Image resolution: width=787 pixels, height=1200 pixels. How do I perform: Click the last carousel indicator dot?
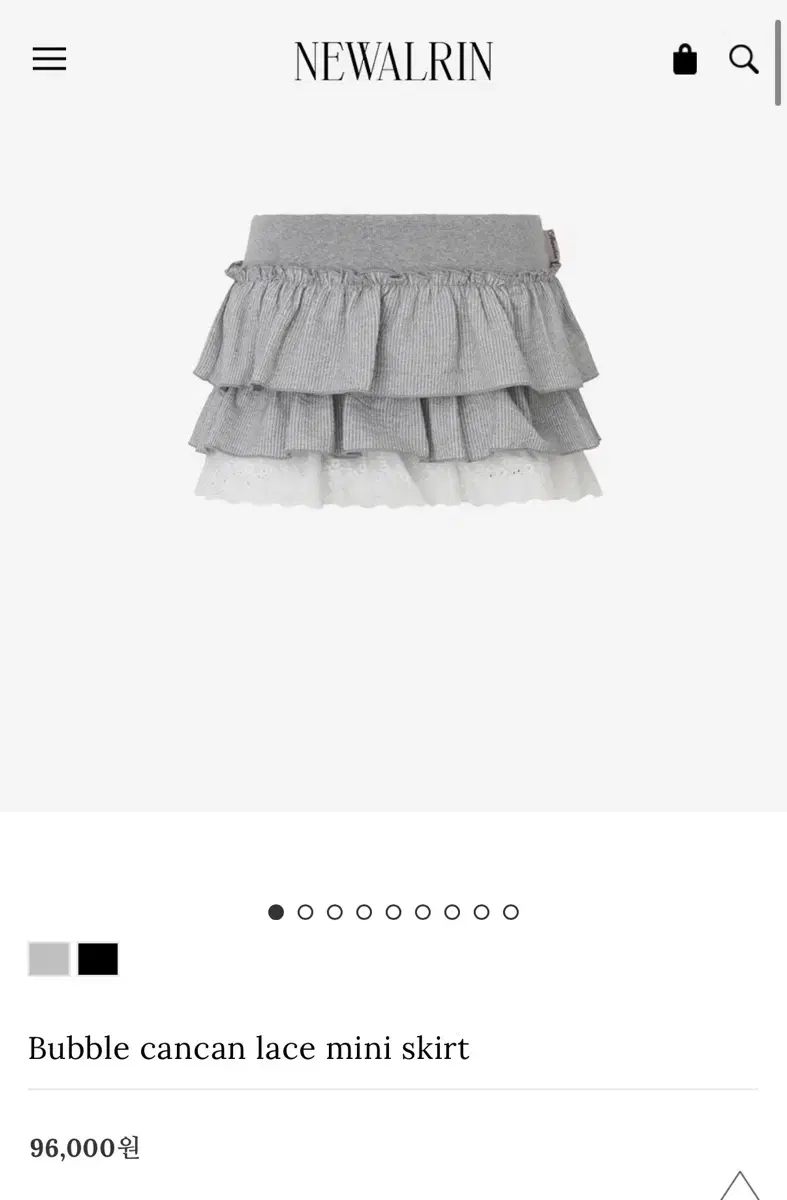click(x=511, y=911)
